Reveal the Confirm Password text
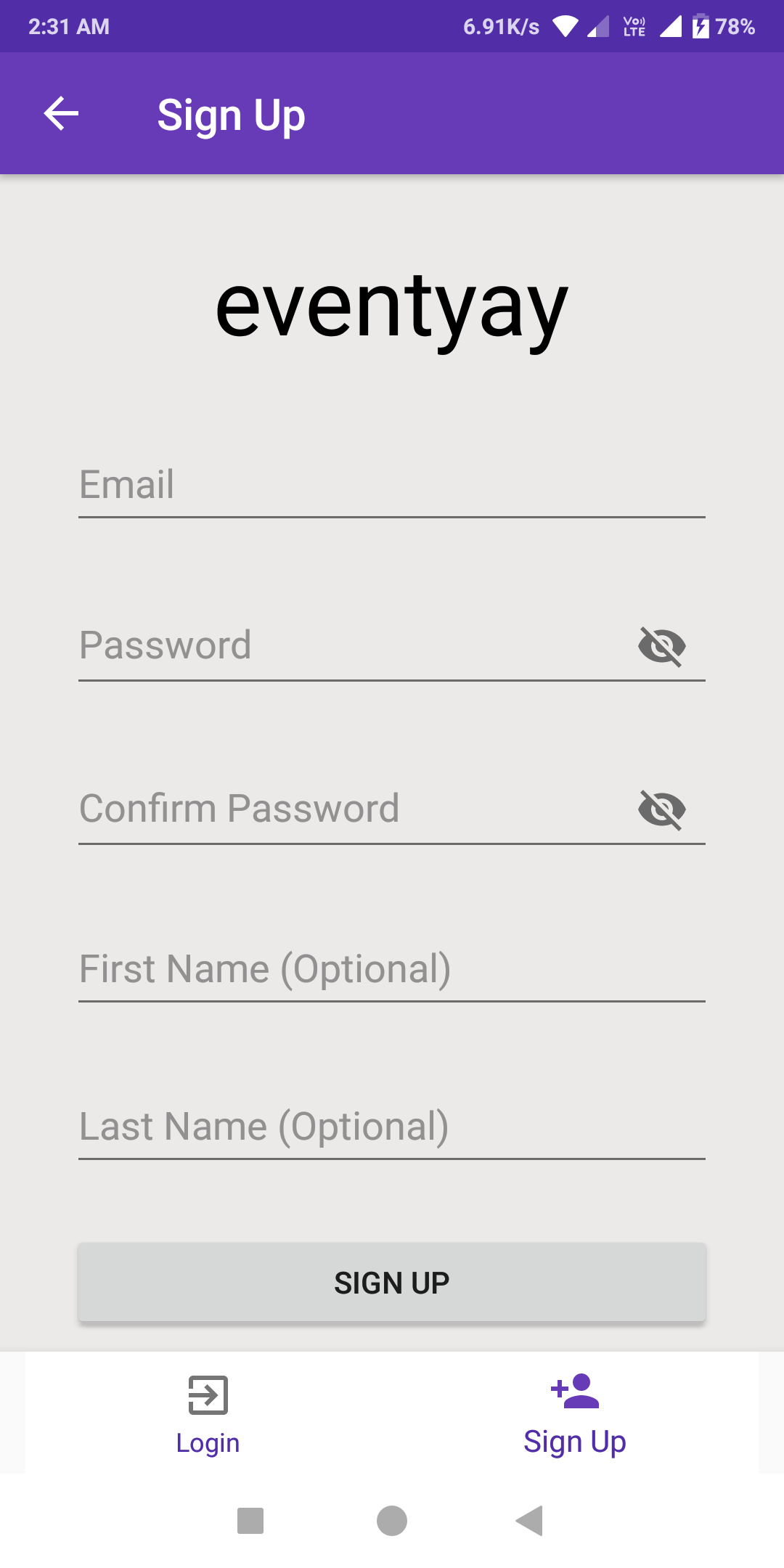The image size is (784, 1568). click(x=661, y=809)
